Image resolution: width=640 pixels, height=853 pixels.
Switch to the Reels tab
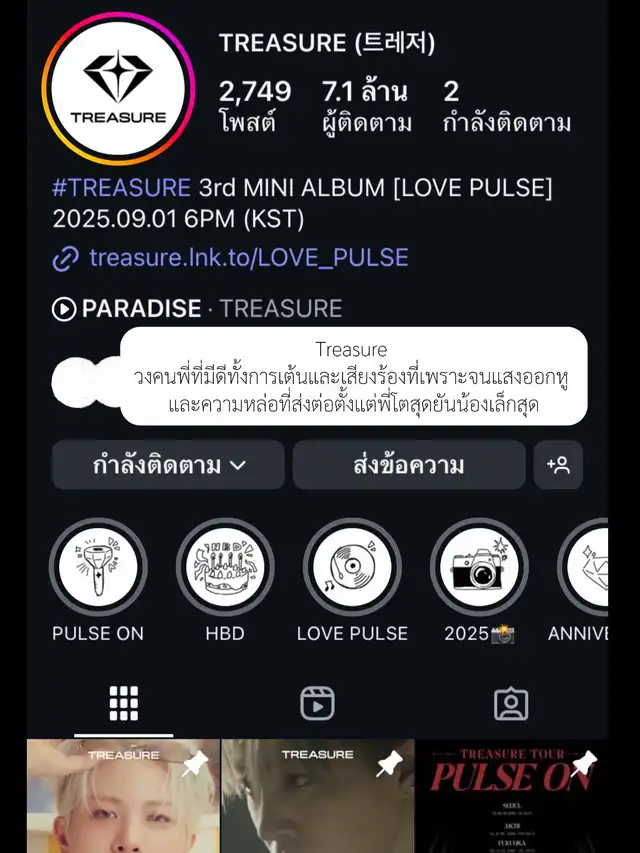click(x=317, y=704)
